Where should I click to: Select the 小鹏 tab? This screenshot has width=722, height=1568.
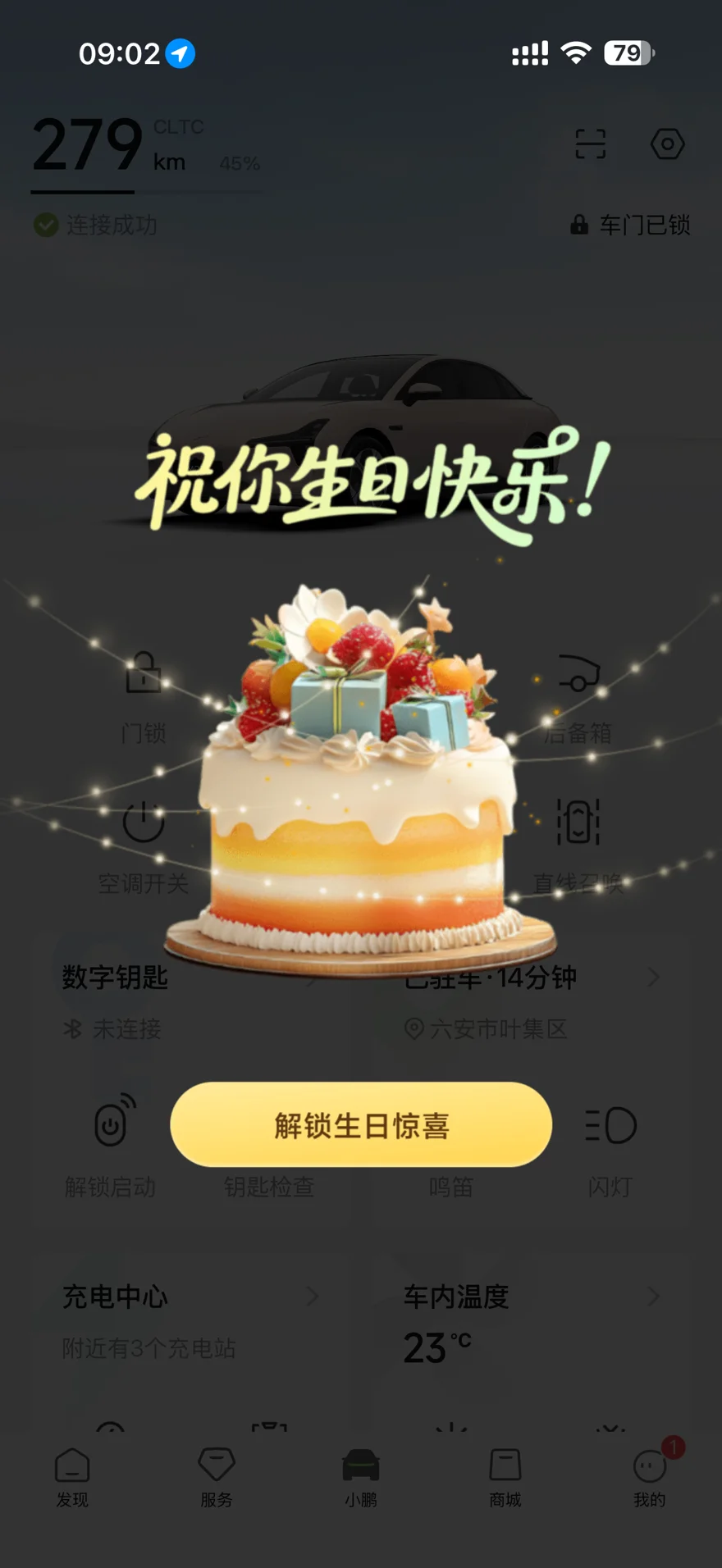click(x=361, y=1478)
